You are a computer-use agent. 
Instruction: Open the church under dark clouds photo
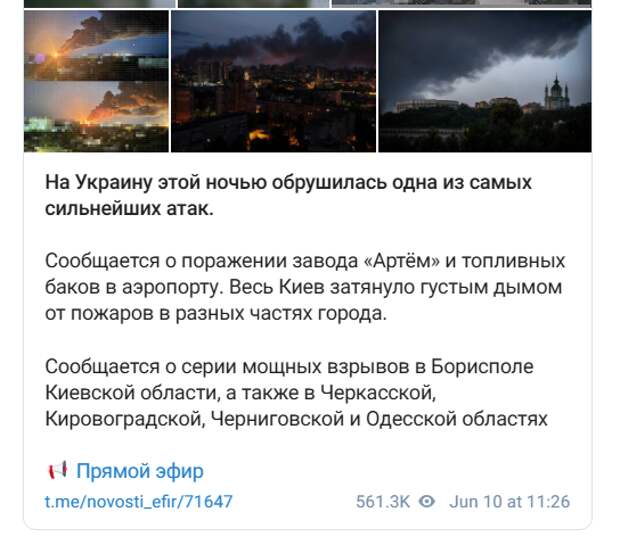point(483,80)
